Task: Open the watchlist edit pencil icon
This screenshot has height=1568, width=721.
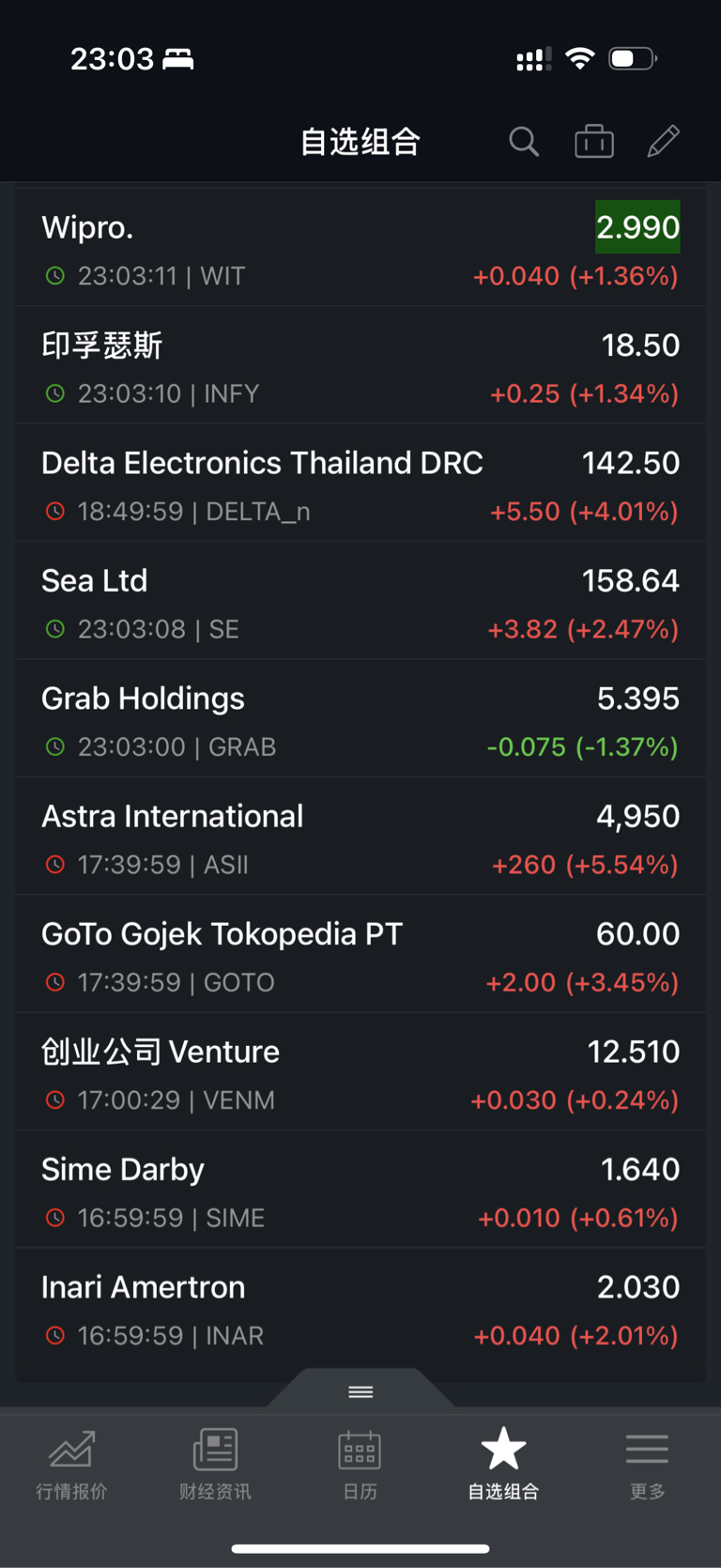Action: [x=663, y=141]
